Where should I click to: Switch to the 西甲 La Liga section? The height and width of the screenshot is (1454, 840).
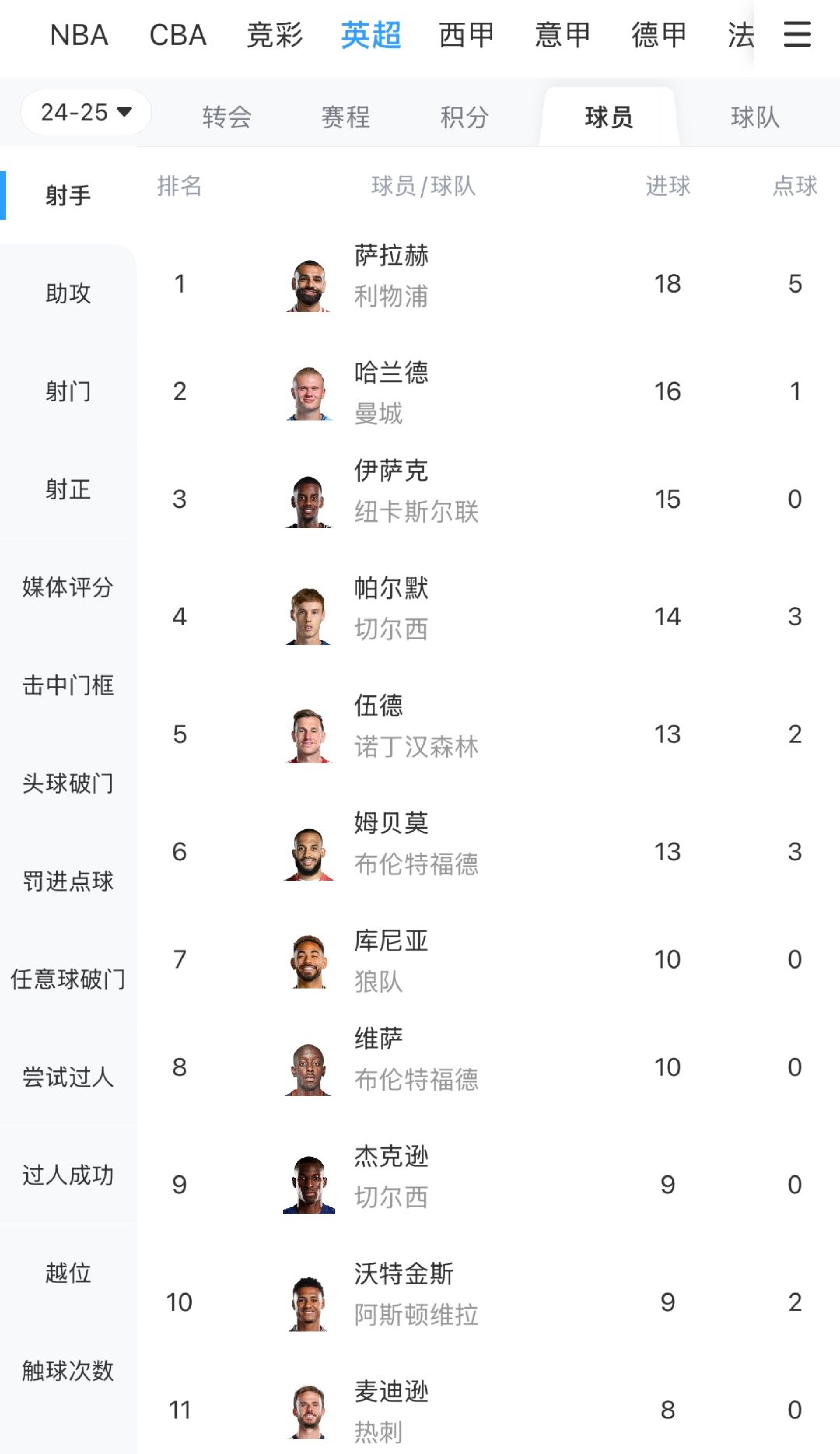[x=468, y=35]
